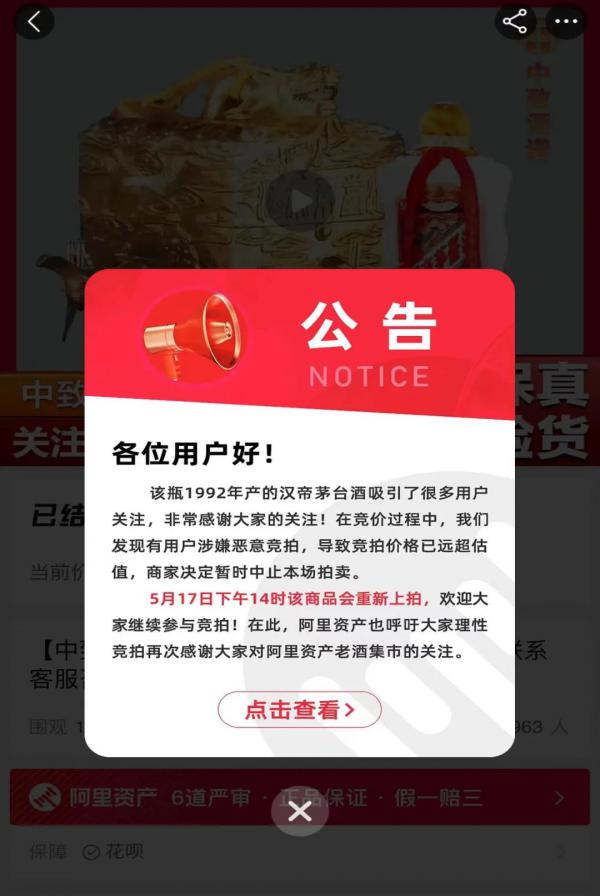600x896 pixels.
Task: Share this auction item
Action: 515,22
